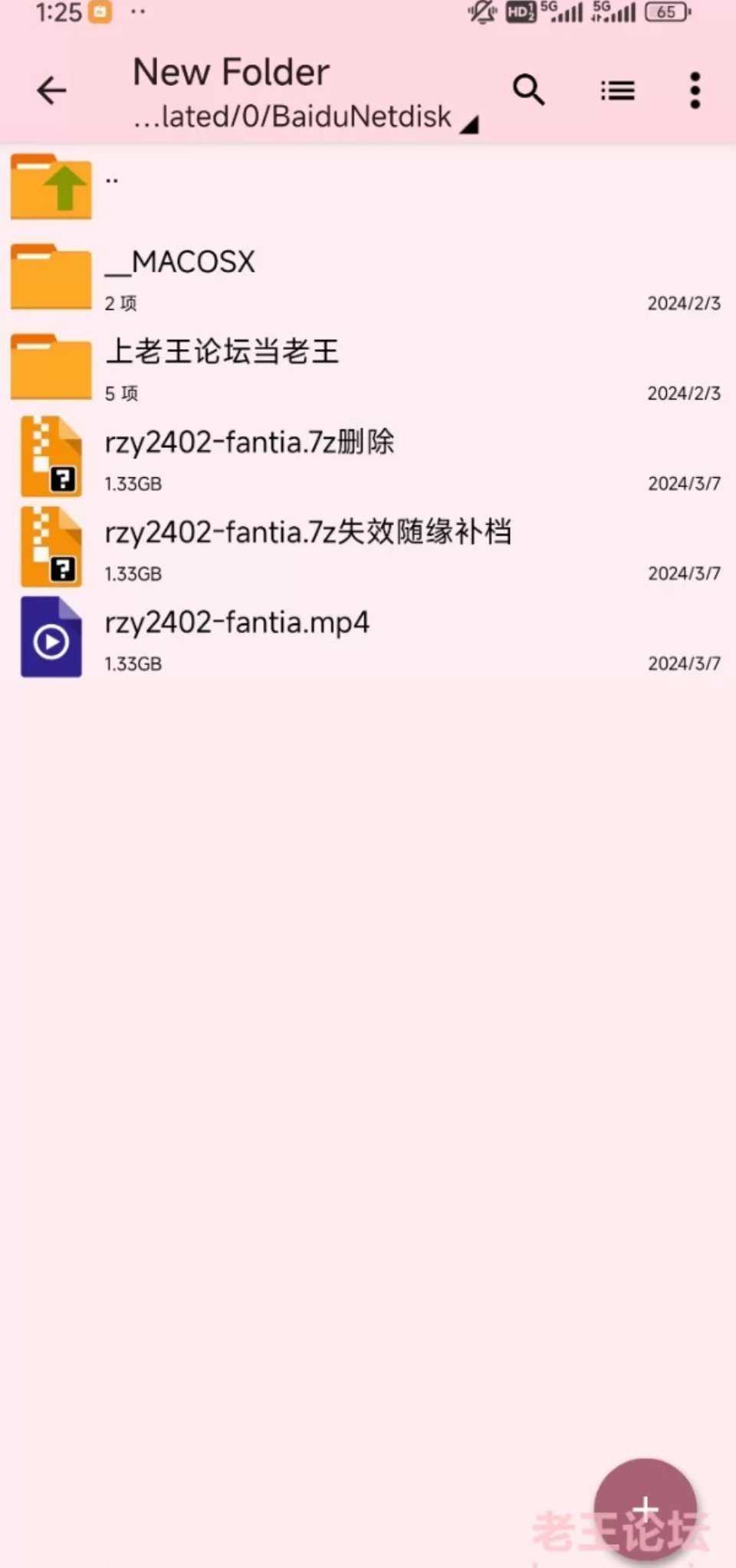Tap the plus floating action button
736x1568 pixels.
pos(645,1508)
